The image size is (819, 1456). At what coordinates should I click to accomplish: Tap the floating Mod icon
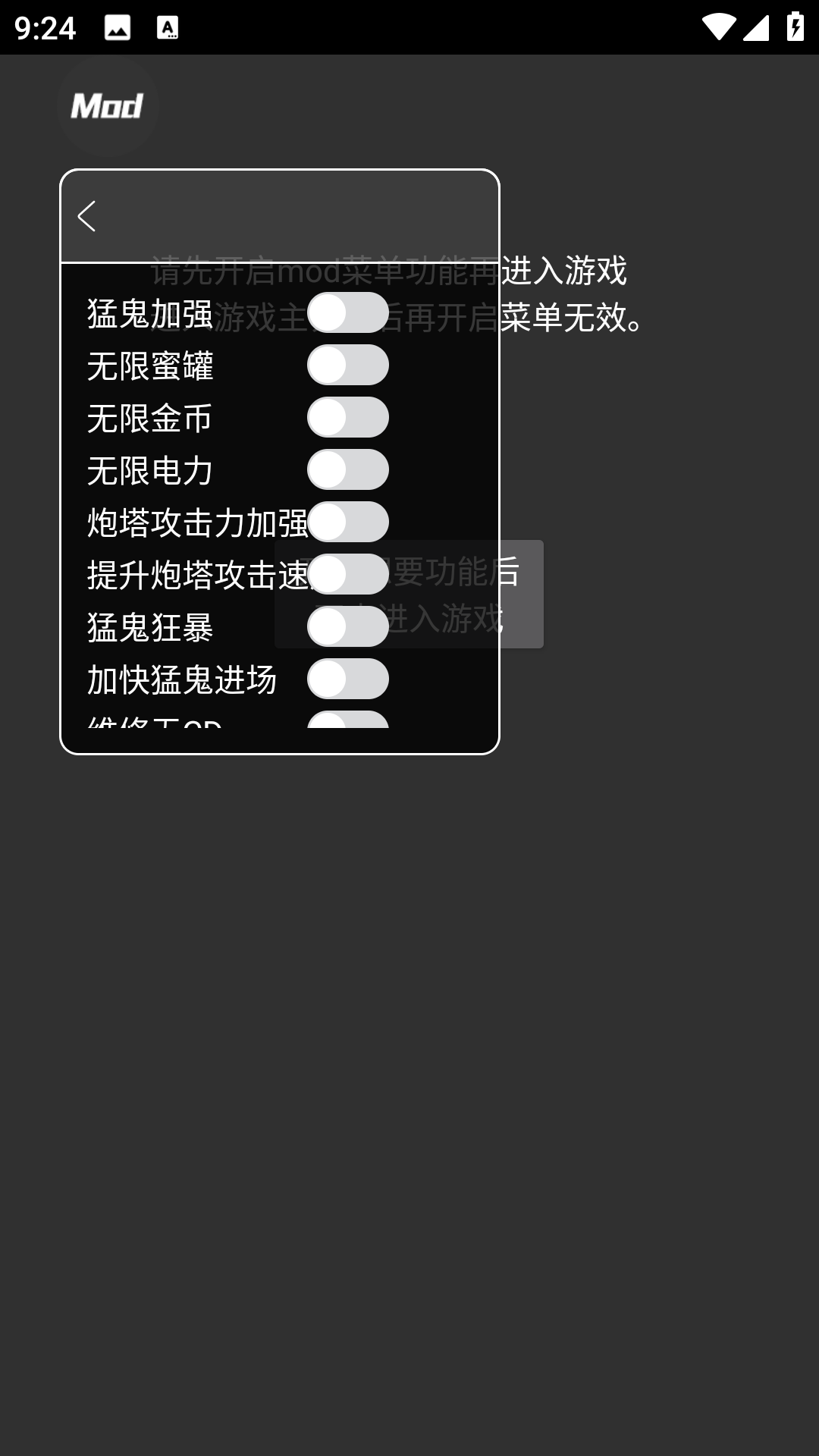coord(108,106)
